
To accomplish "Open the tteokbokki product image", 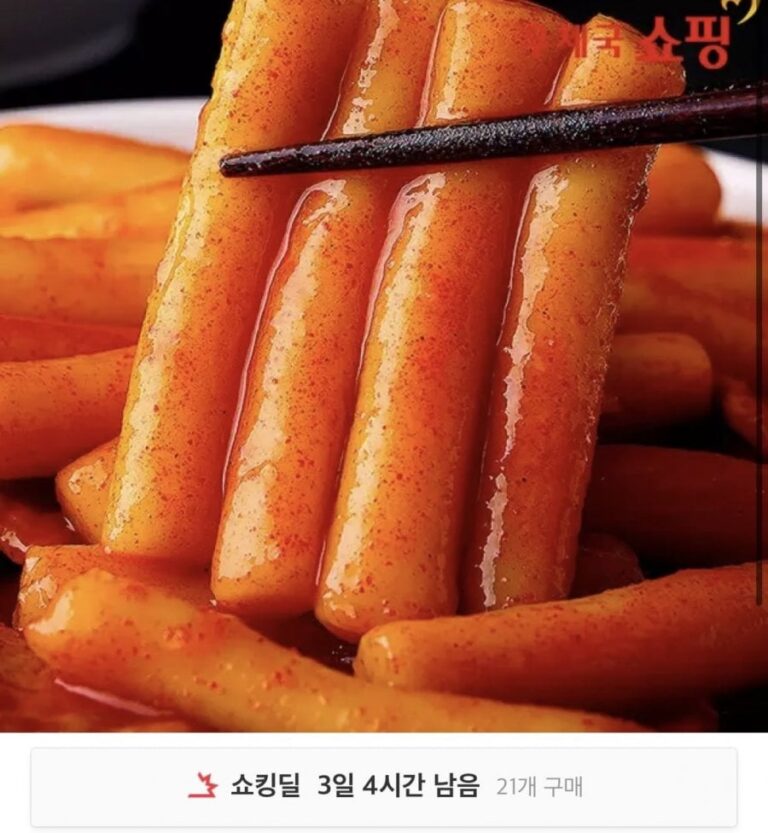I will click(384, 366).
